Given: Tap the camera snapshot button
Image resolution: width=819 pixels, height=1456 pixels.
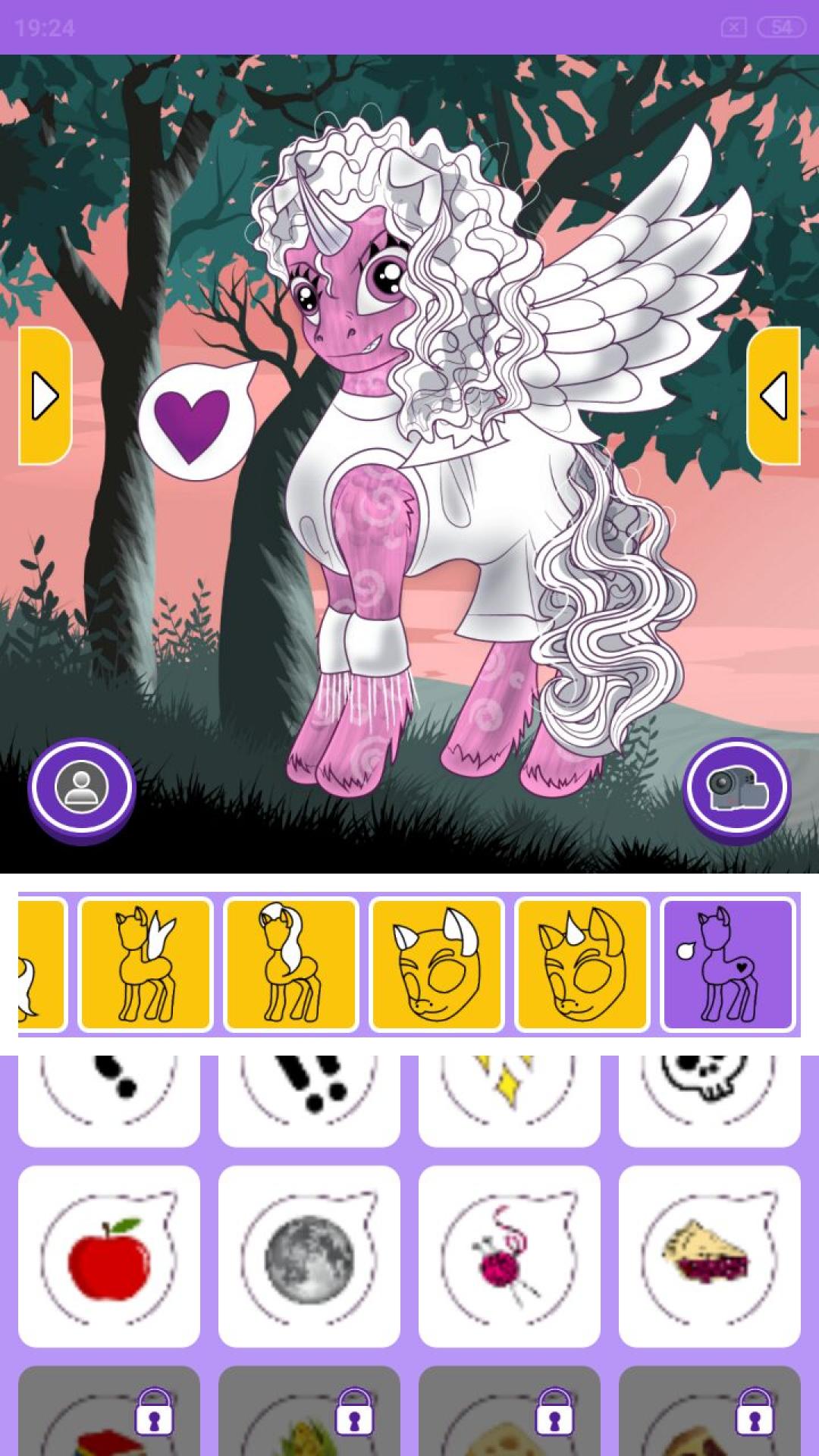Looking at the screenshot, I should click(x=737, y=789).
